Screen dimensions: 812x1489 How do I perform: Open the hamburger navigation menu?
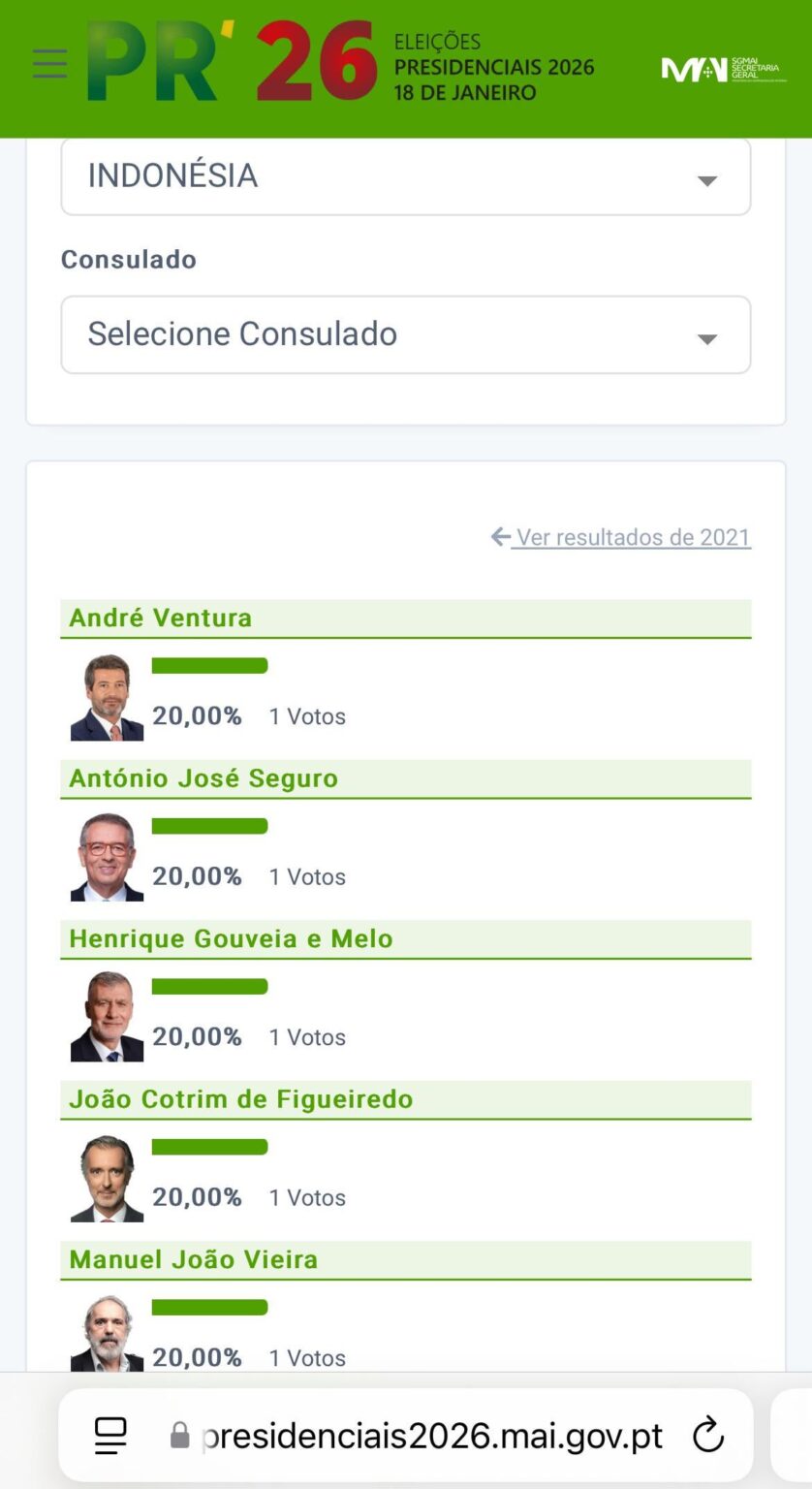[48, 64]
